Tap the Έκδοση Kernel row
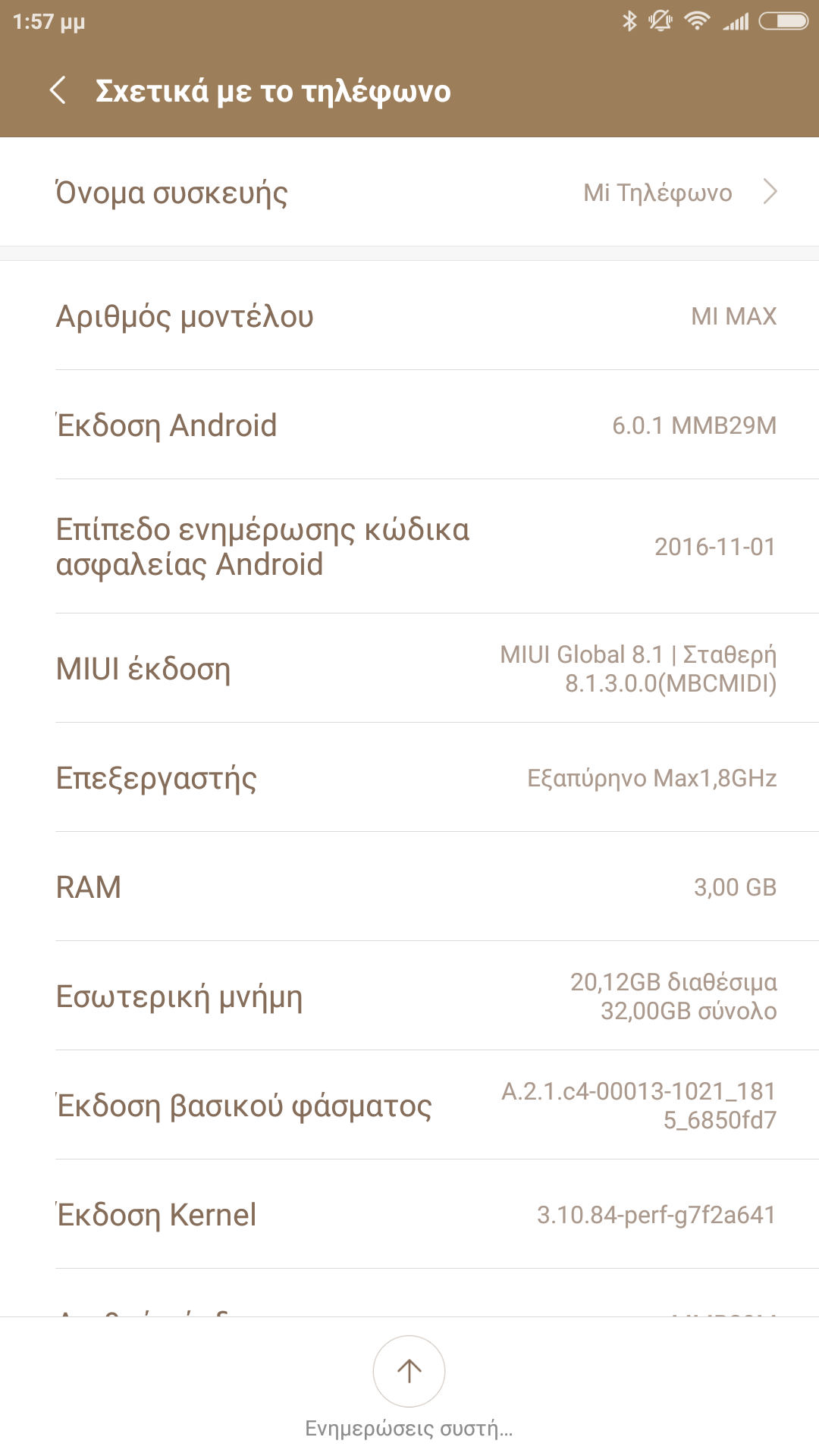The height and width of the screenshot is (1456, 819). [x=409, y=1215]
